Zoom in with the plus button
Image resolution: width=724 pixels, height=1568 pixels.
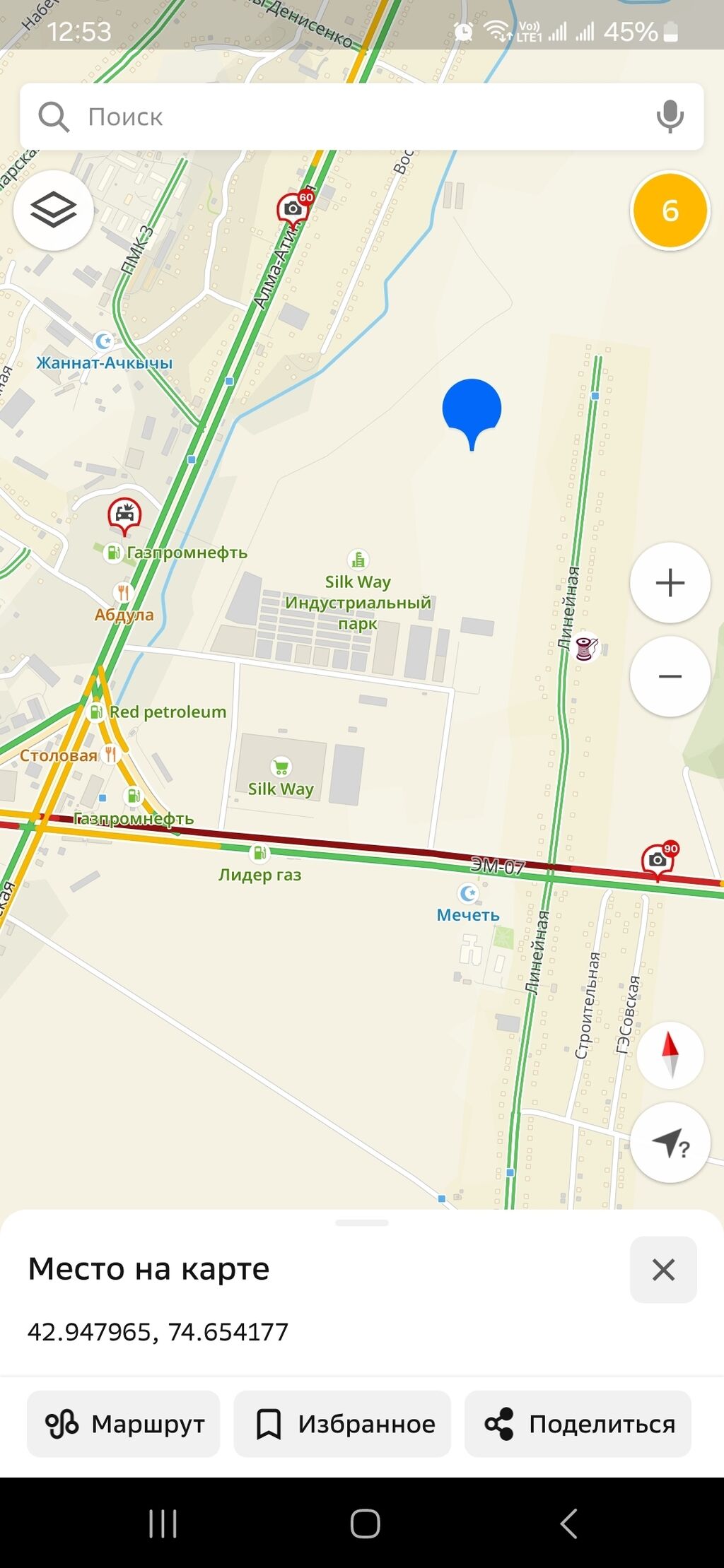tap(670, 583)
